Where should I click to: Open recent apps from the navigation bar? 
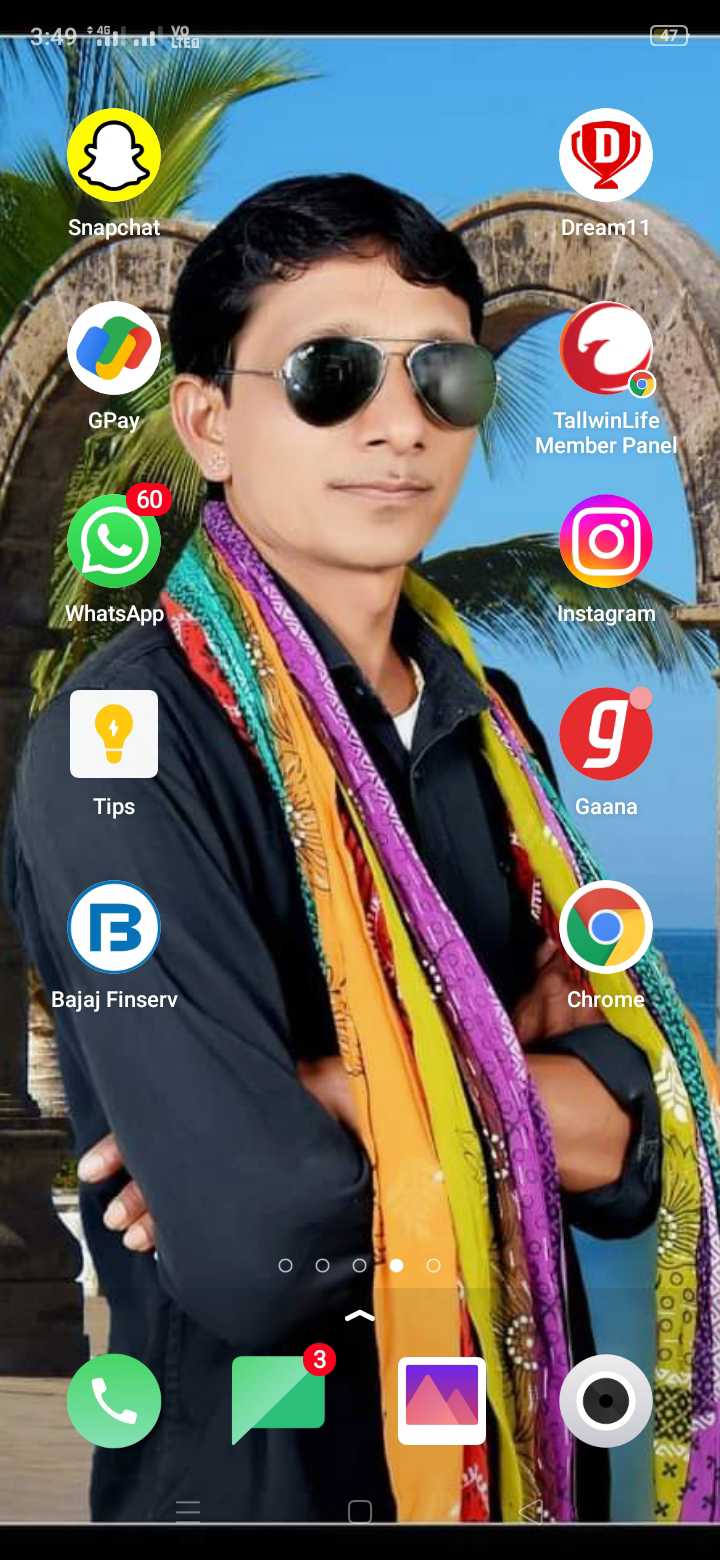tap(188, 1512)
